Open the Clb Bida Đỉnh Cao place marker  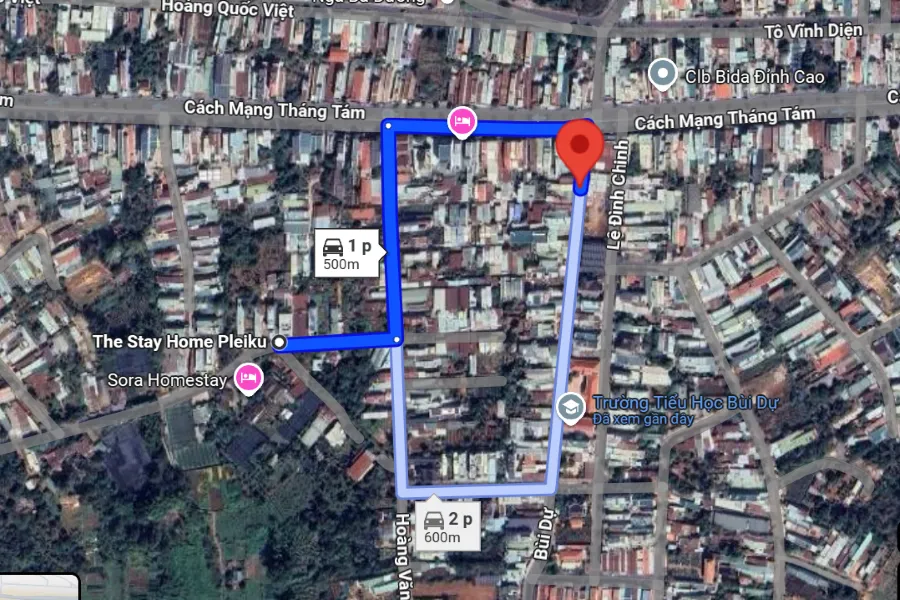[661, 73]
